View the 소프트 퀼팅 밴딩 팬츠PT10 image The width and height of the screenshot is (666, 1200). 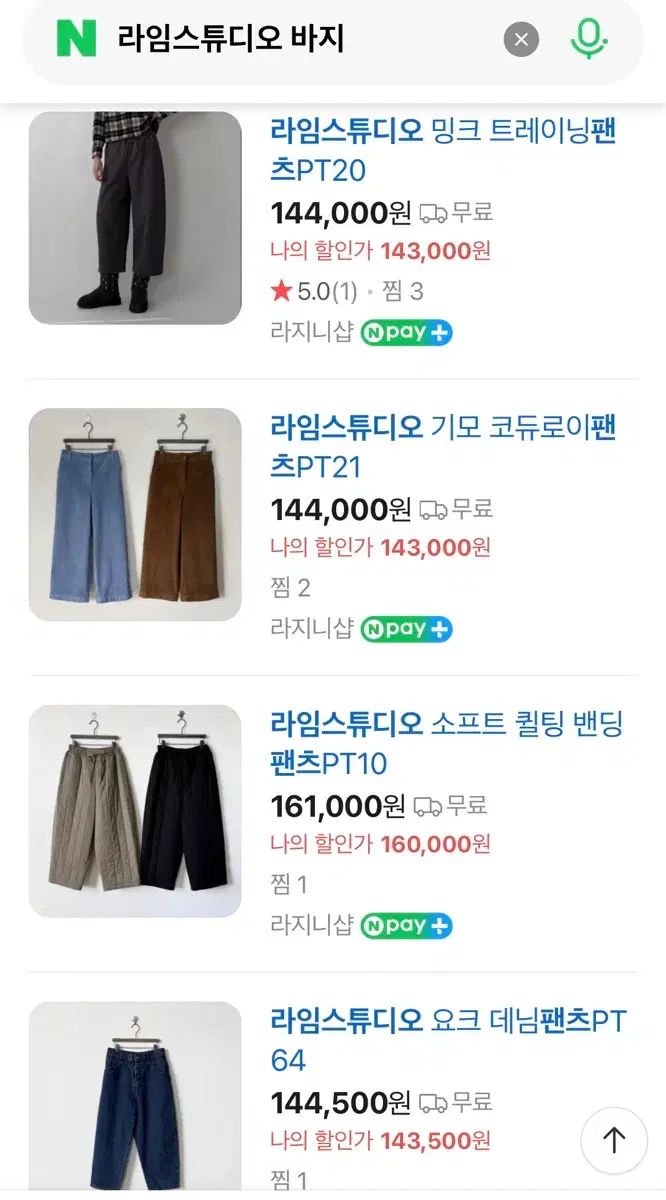pyautogui.click(x=135, y=811)
